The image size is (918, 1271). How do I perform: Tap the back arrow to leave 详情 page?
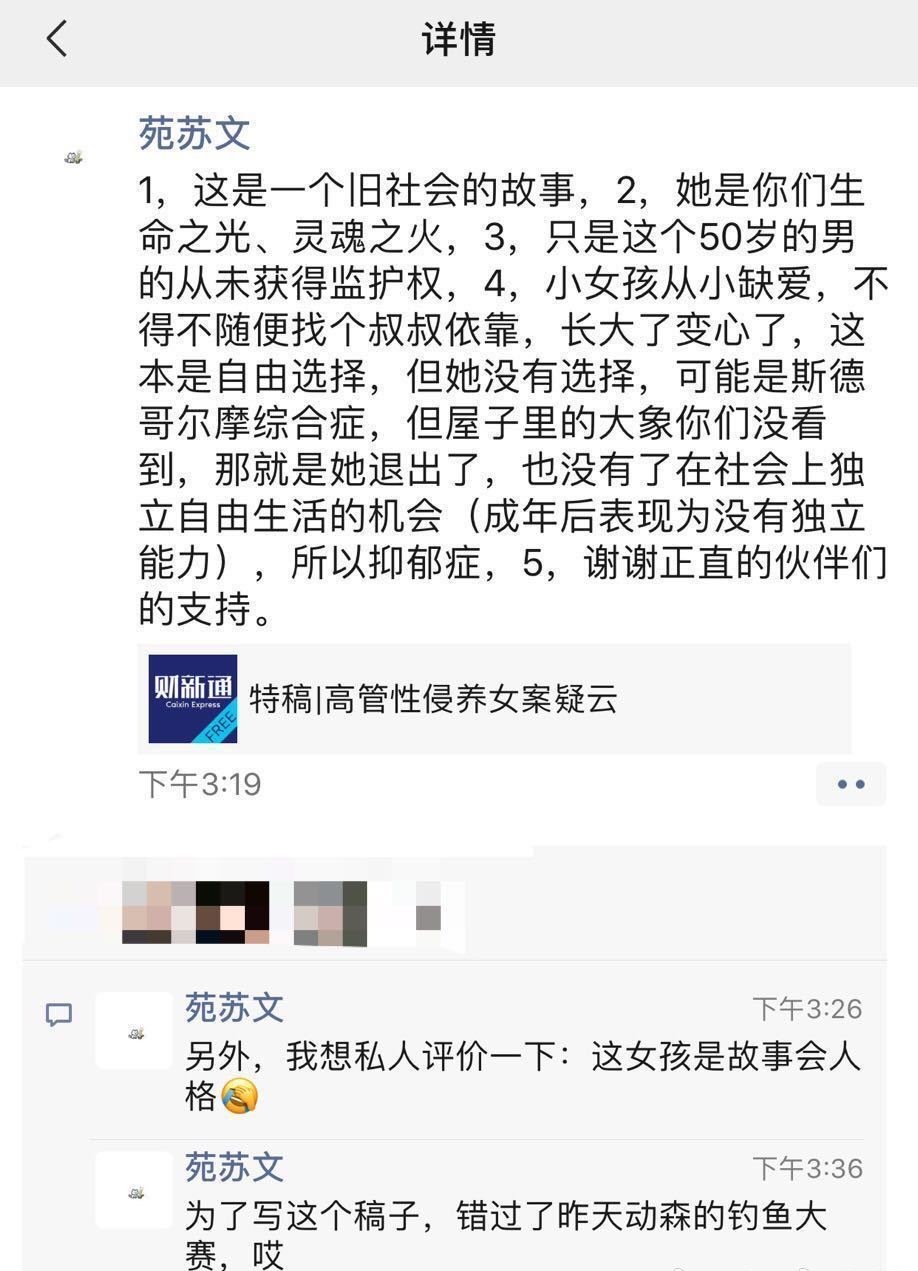[x=57, y=40]
